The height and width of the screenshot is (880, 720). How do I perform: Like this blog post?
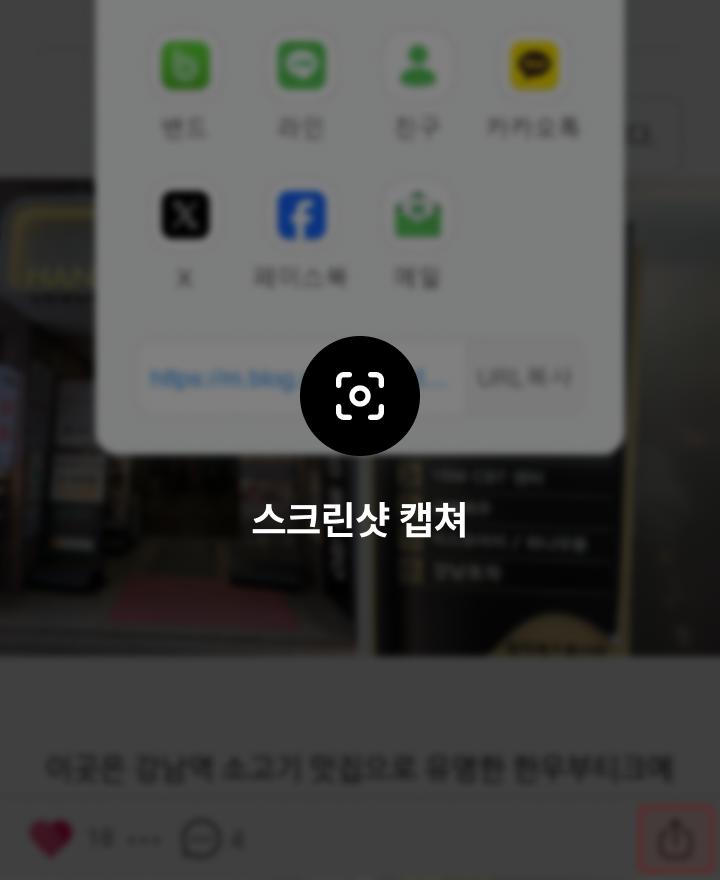point(52,838)
